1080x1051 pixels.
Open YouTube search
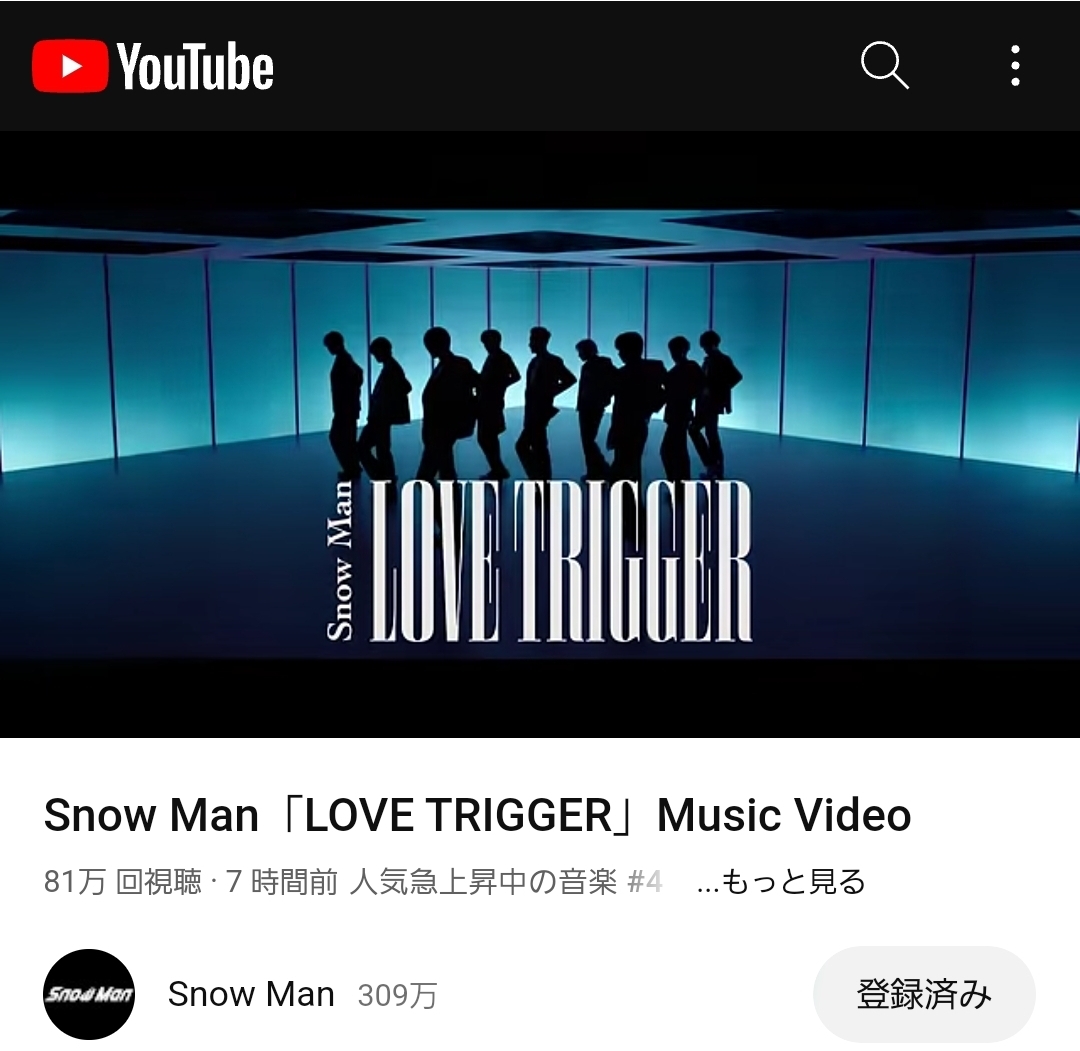pos(884,66)
